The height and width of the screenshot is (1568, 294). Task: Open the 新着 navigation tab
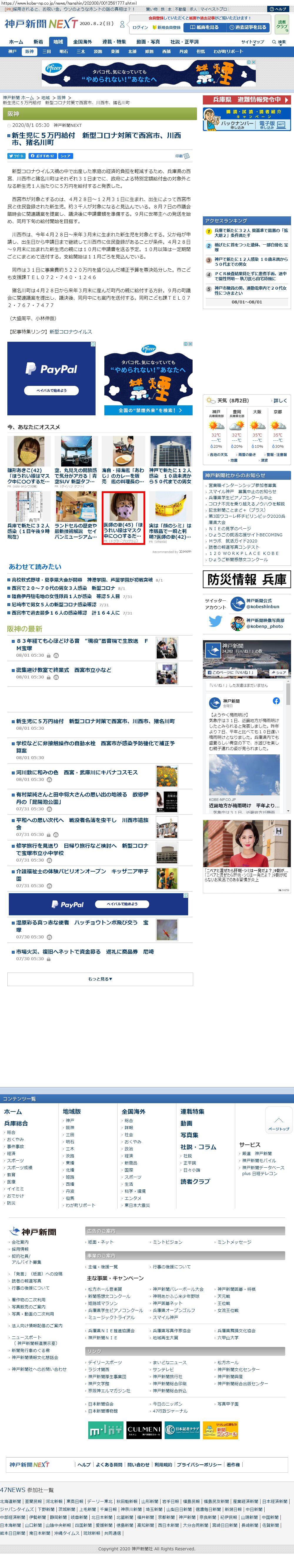[x=38, y=42]
